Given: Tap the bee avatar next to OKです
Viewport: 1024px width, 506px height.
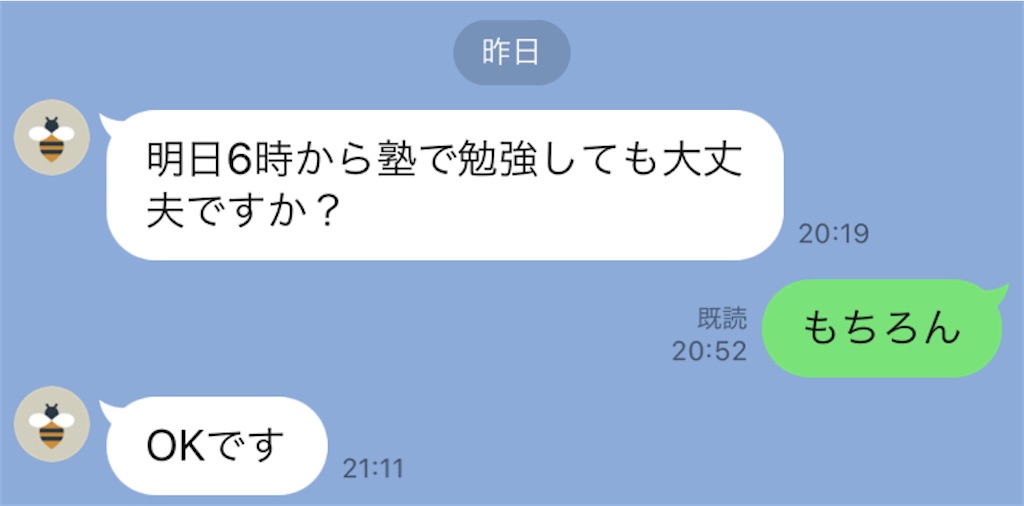Looking at the screenshot, I should click(x=52, y=424).
